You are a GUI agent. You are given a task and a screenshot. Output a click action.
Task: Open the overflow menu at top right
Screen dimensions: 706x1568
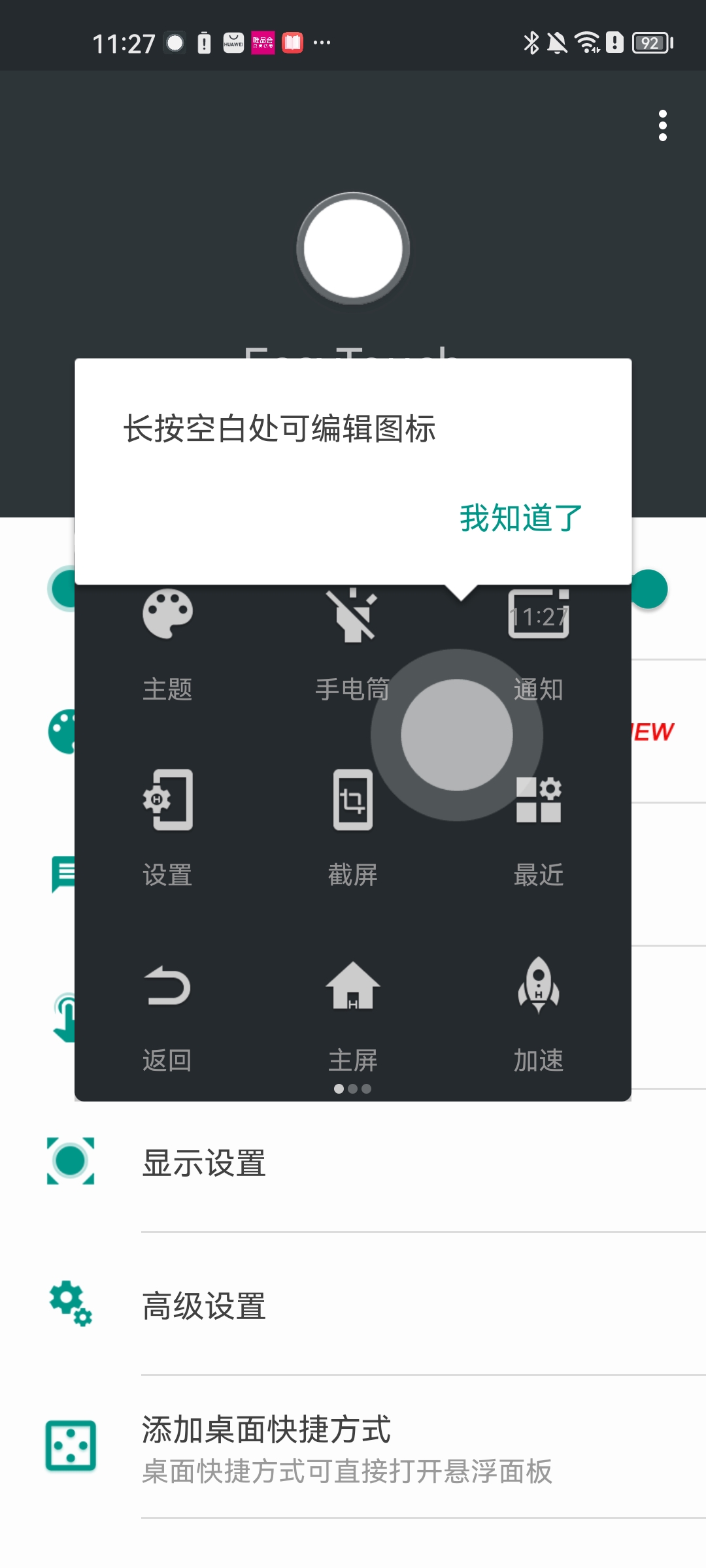(662, 125)
